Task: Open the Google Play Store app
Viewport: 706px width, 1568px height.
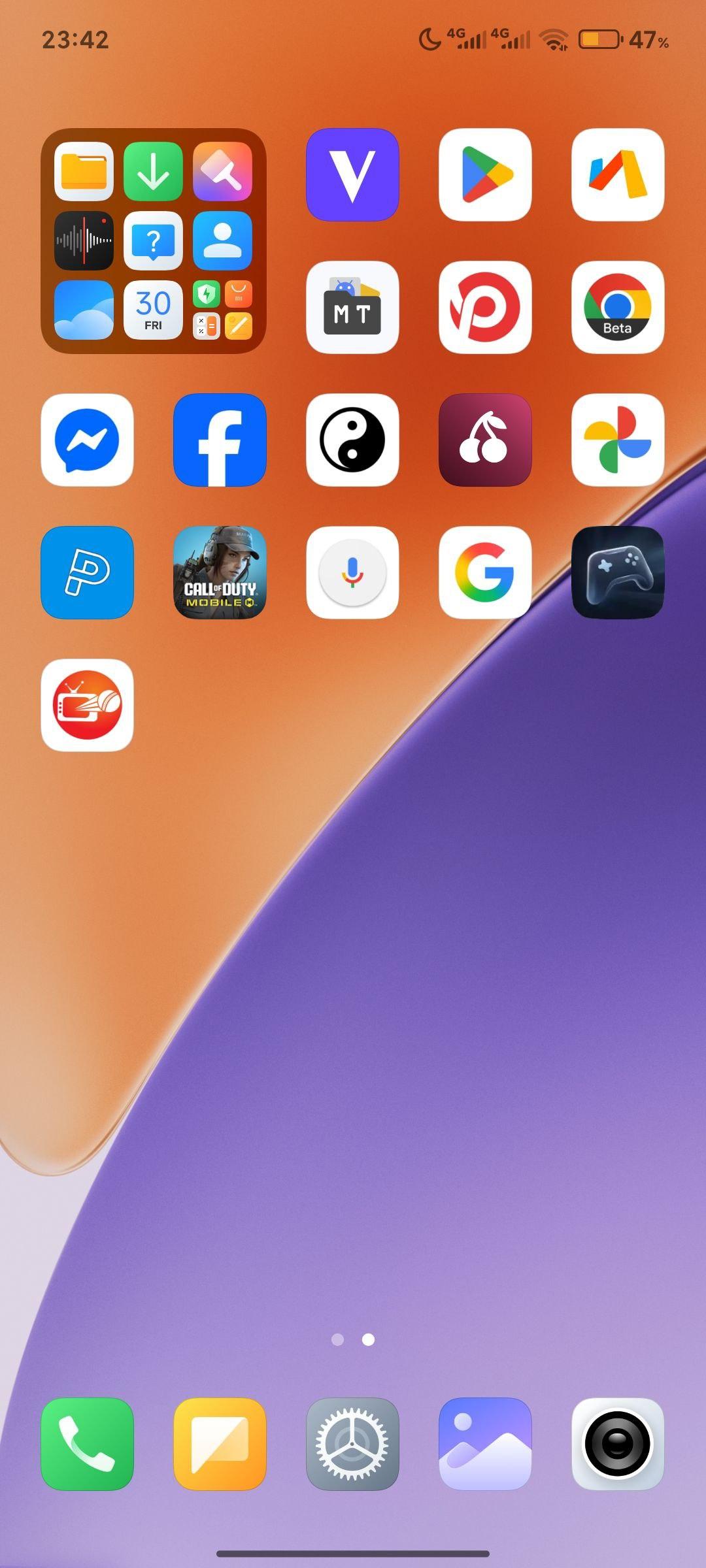Action: point(485,174)
